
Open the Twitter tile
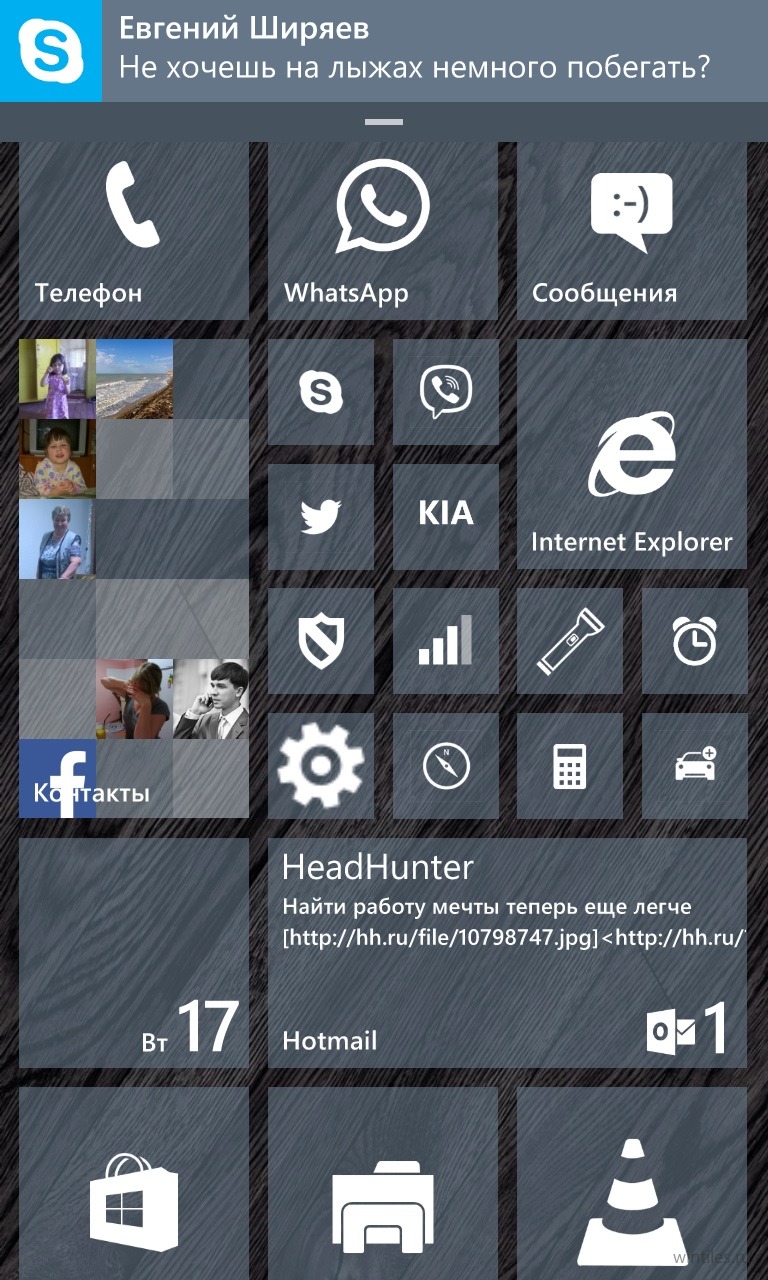point(321,517)
